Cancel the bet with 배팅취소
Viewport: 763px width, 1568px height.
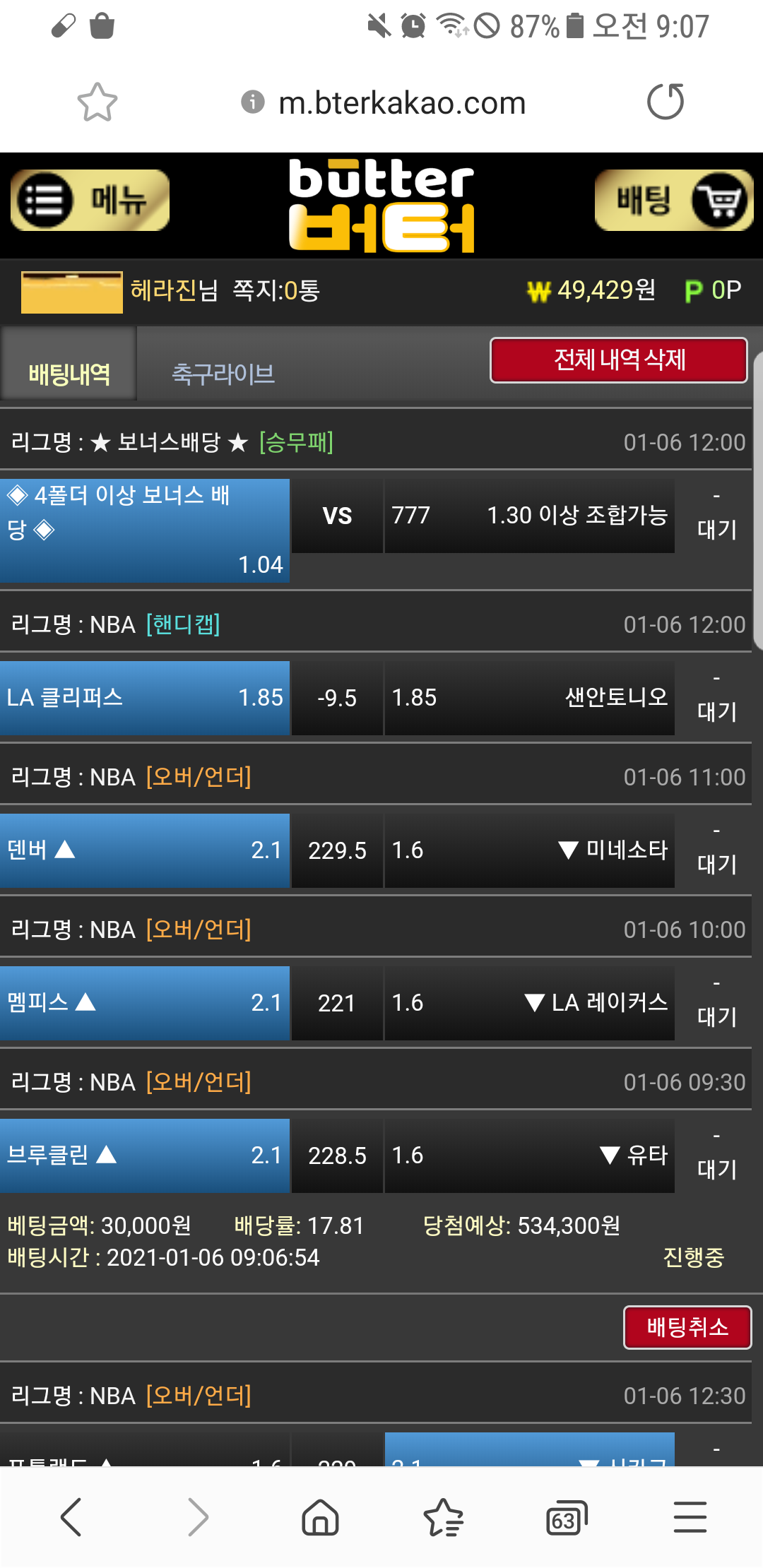[687, 1327]
